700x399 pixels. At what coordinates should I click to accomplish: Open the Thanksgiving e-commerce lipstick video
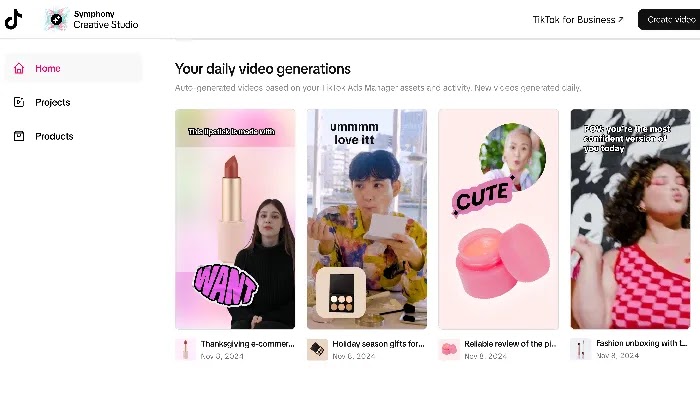point(235,219)
